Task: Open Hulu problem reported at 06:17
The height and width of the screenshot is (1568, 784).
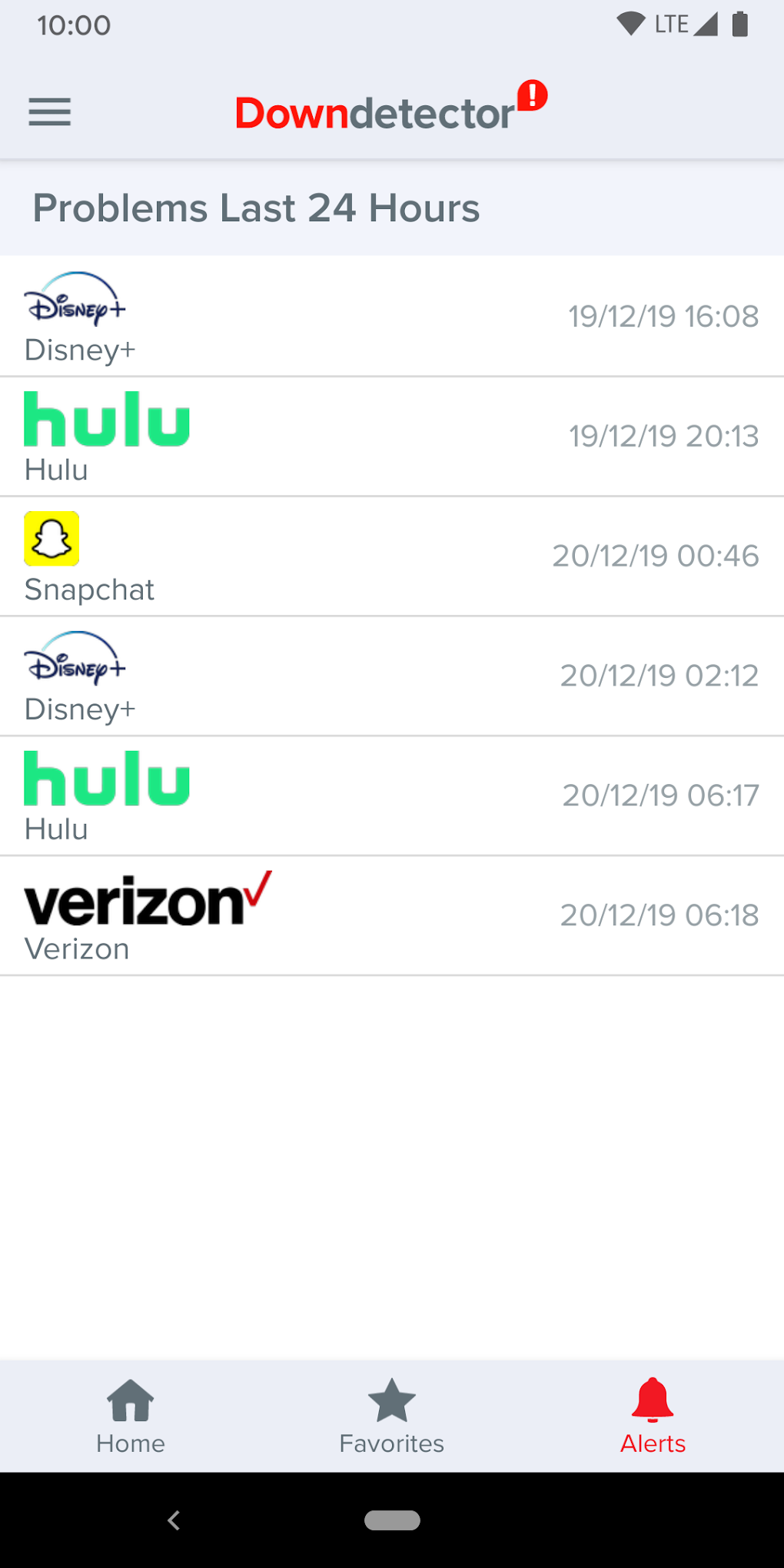Action: 392,796
